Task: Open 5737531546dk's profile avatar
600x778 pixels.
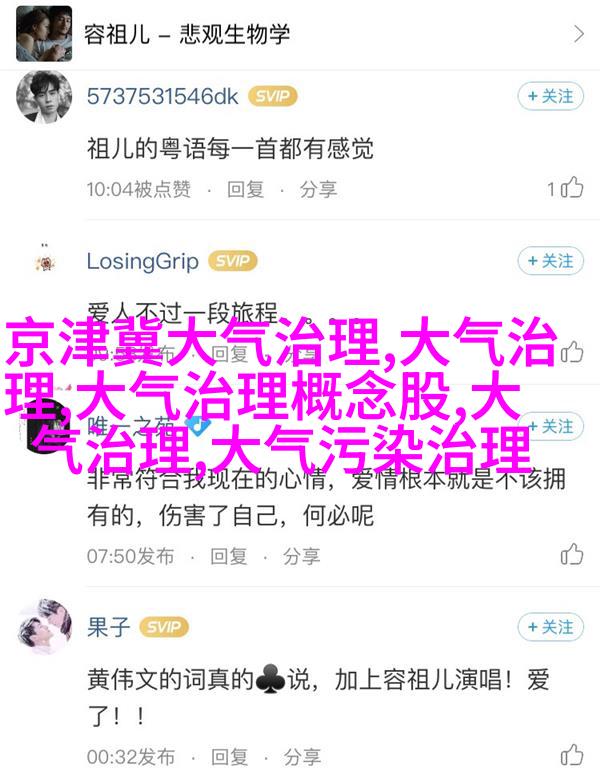Action: point(40,97)
